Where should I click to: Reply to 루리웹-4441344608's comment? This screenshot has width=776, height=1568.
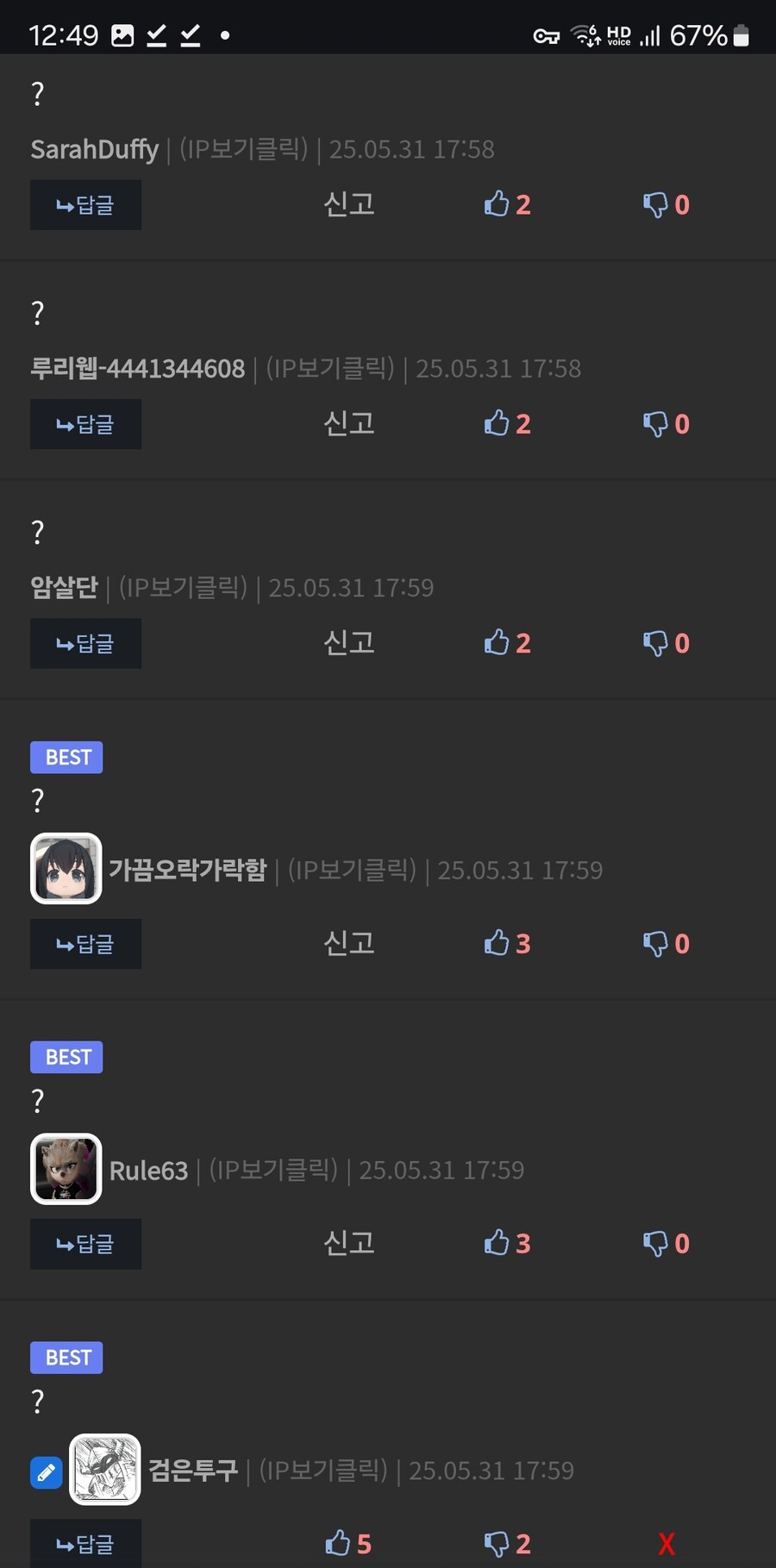point(85,424)
